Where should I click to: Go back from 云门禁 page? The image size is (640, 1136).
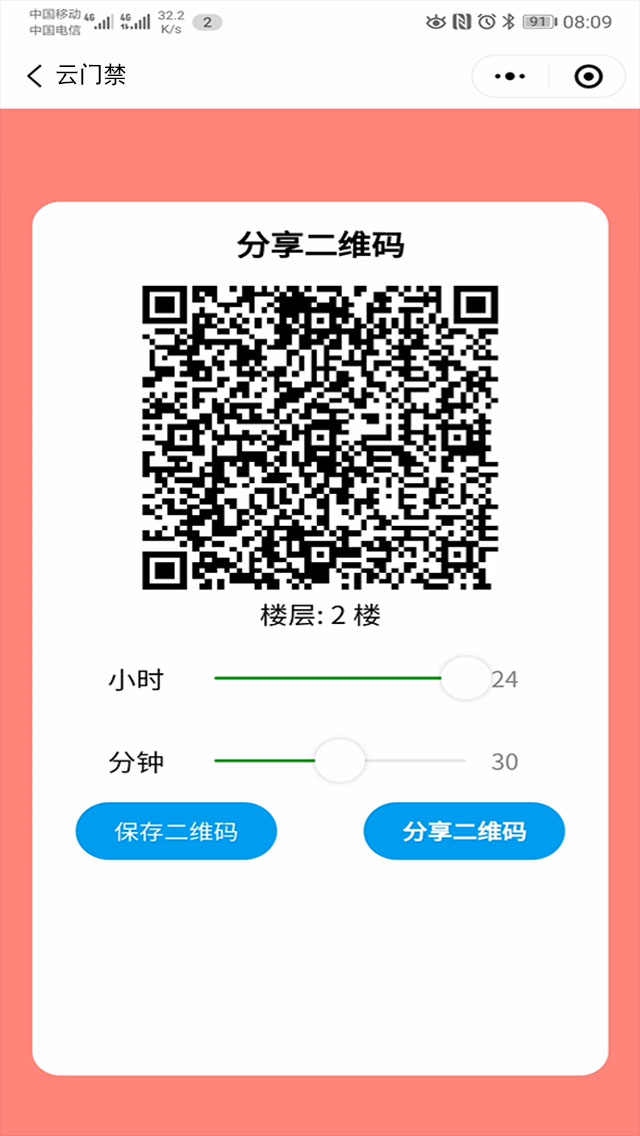[36, 76]
